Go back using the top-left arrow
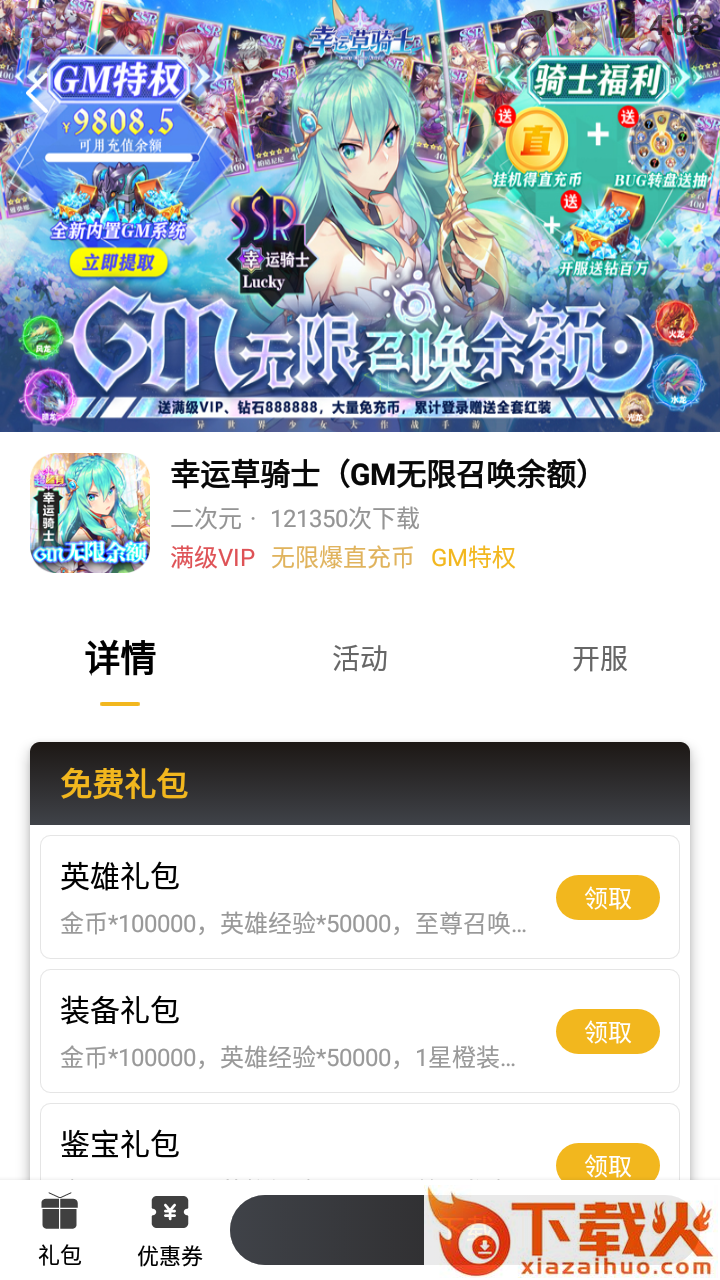The width and height of the screenshot is (720, 1280). 37,91
